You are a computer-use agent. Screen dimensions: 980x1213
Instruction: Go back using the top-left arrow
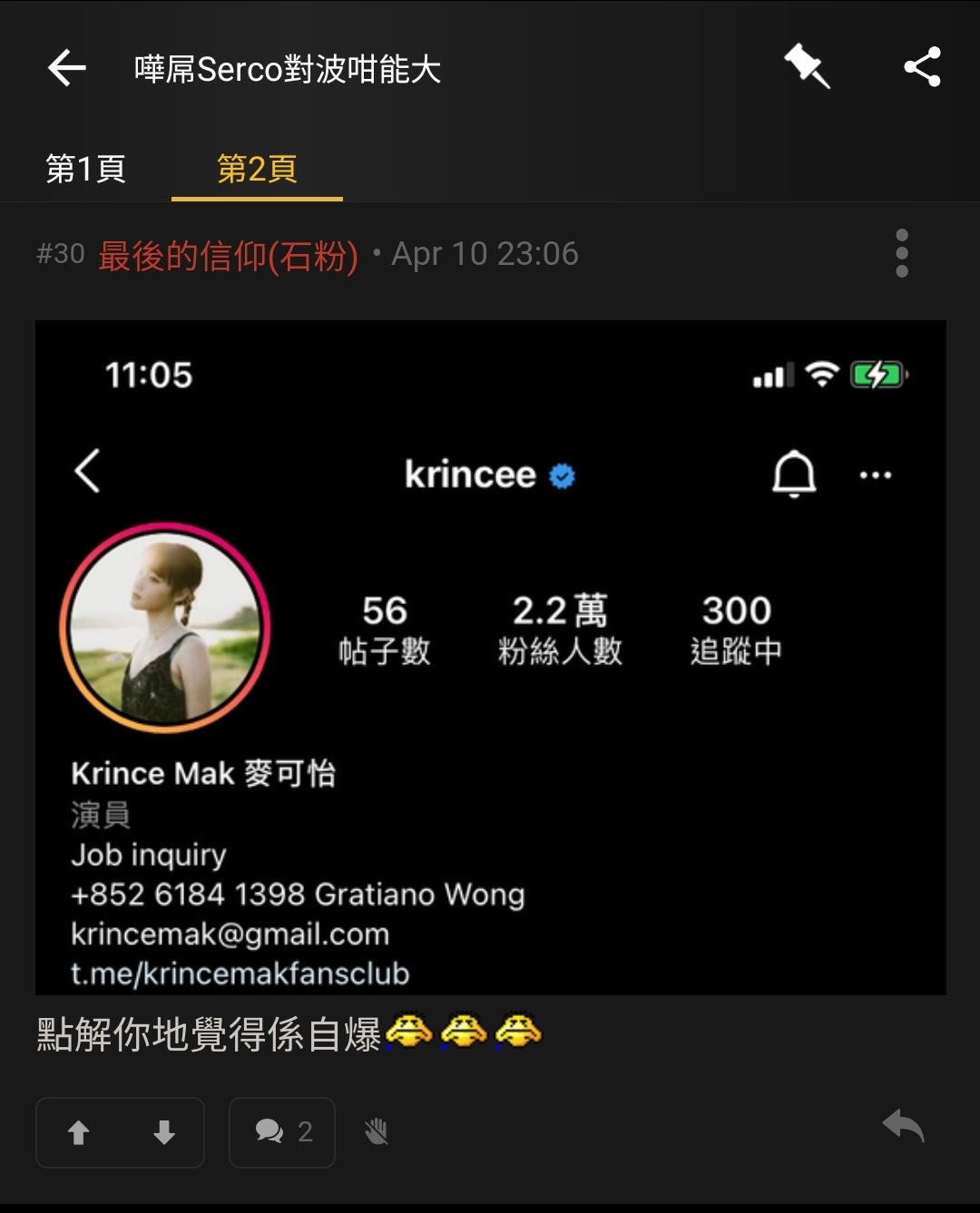coord(65,67)
